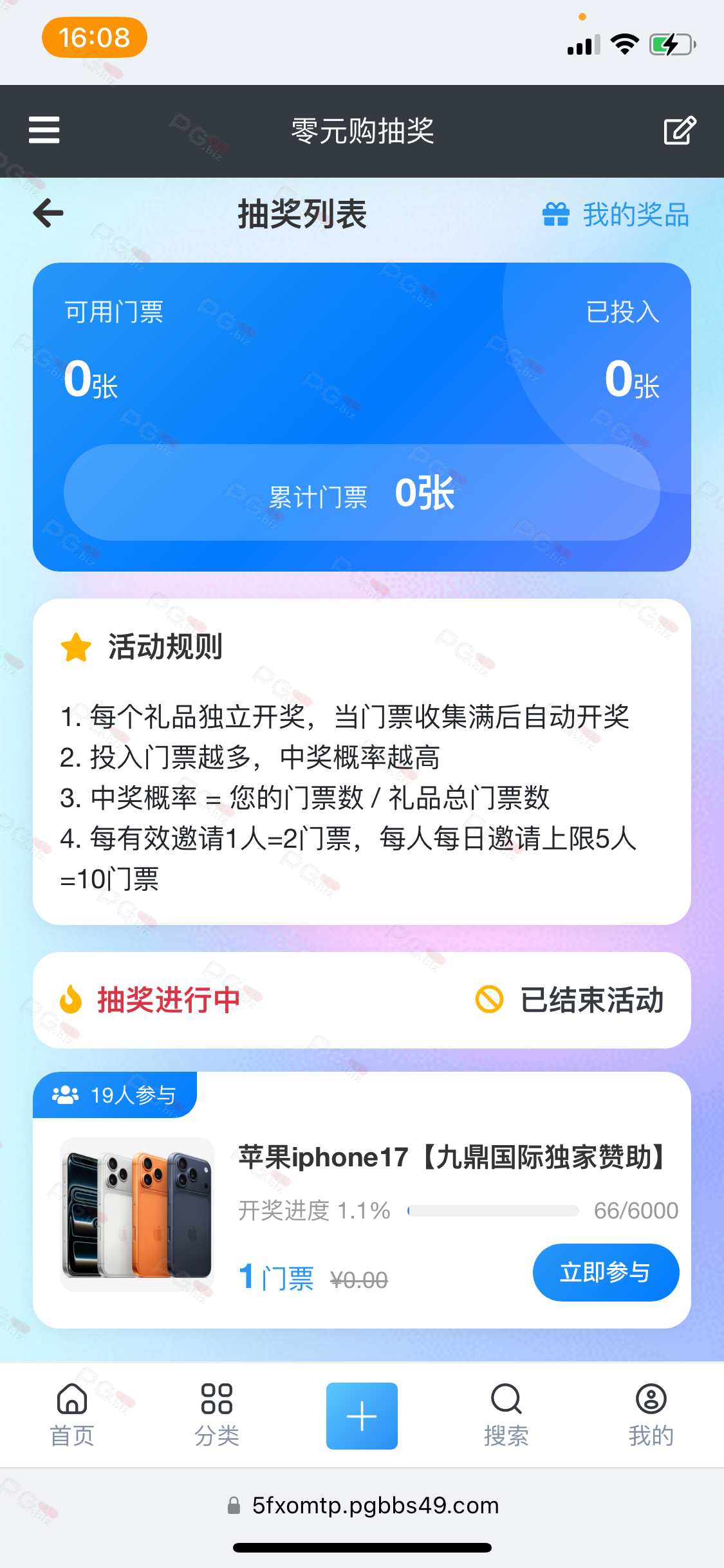Switch to the 已结束活动 tab
This screenshot has width=724, height=1568.
pos(570,1000)
